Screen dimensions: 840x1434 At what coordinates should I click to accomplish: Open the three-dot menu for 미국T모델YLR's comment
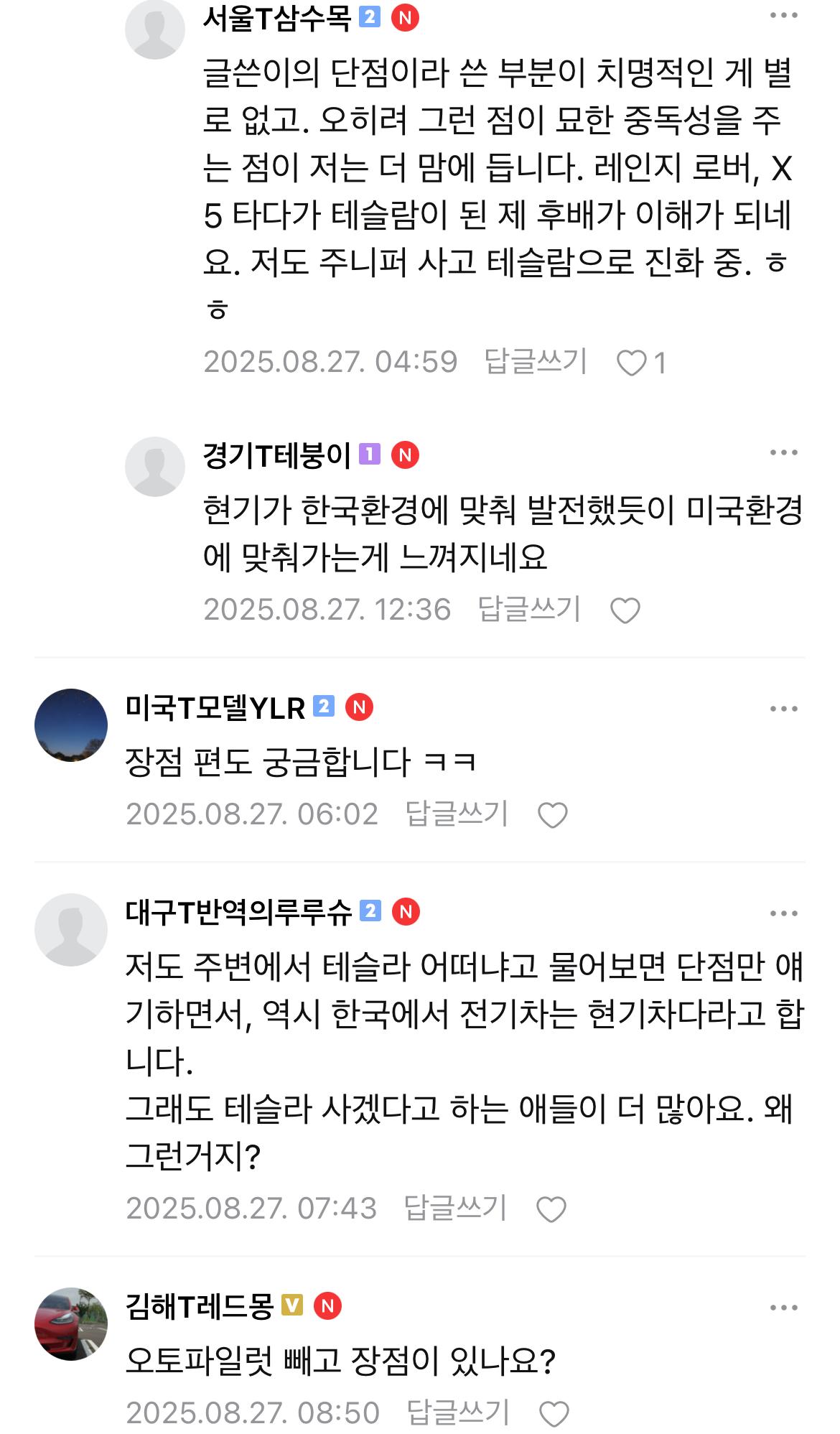click(x=783, y=709)
